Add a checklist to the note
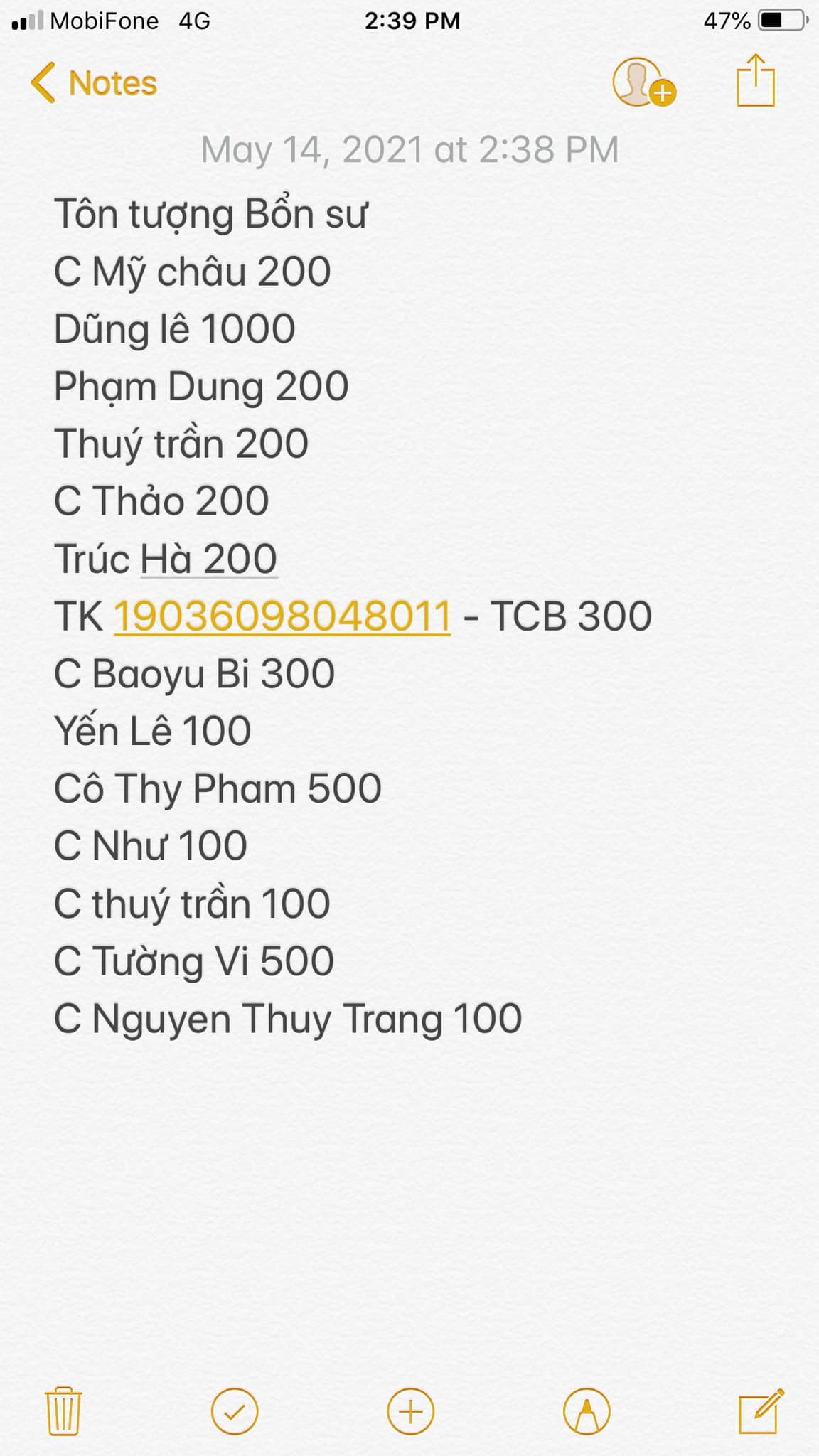The image size is (819, 1456). click(235, 1410)
